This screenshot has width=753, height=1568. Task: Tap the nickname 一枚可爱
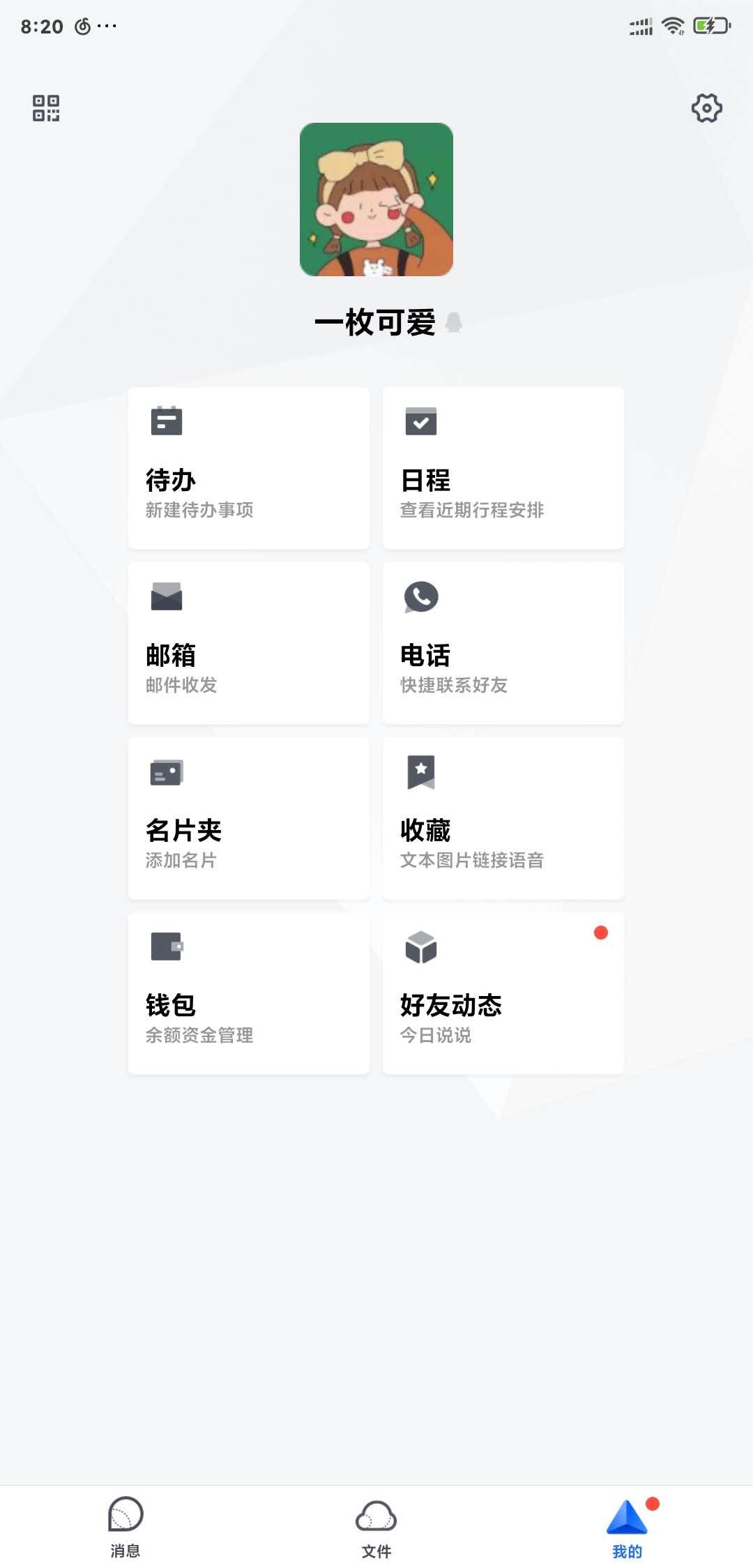tap(376, 322)
